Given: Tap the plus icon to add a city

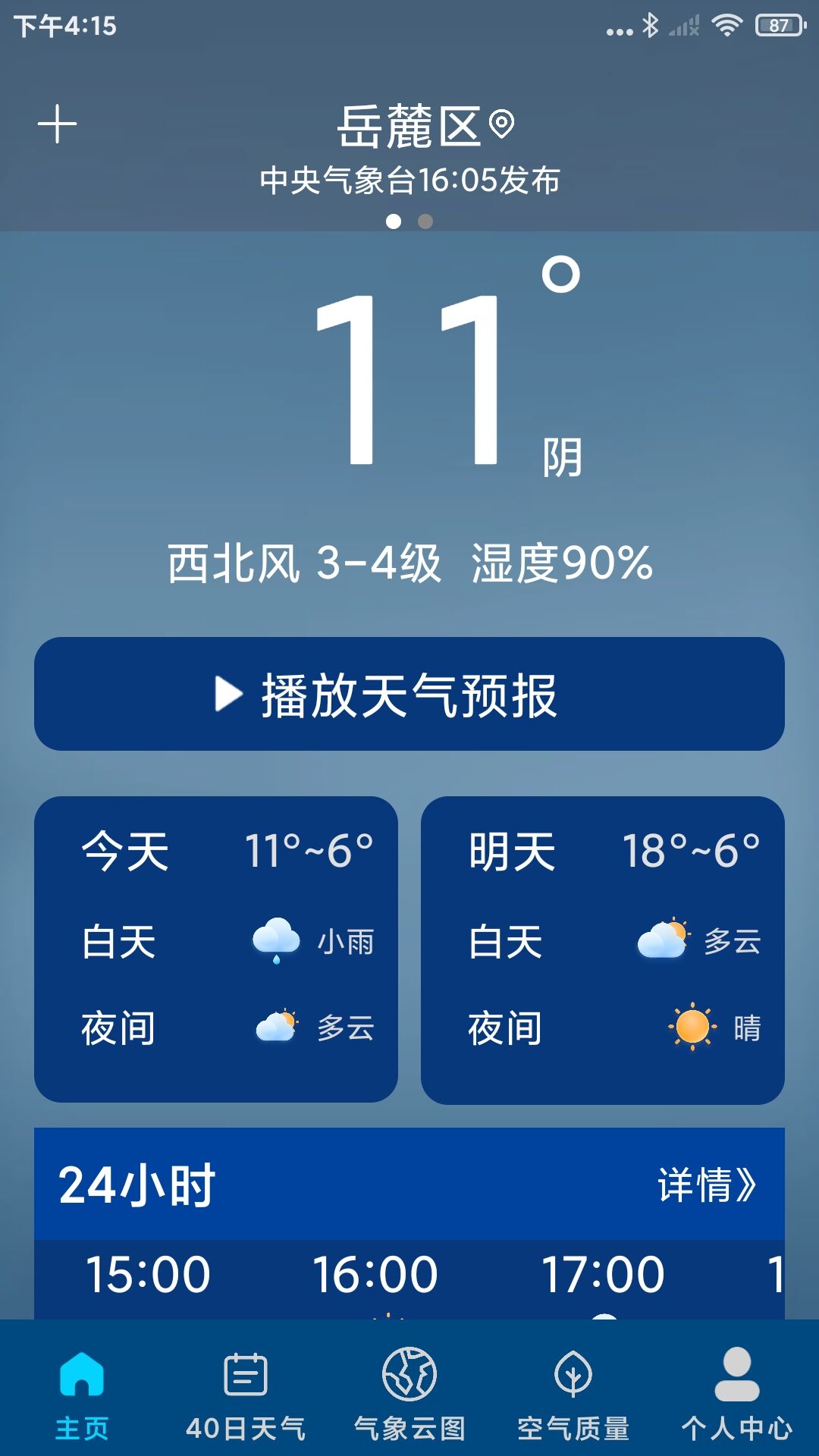Looking at the screenshot, I should (58, 124).
